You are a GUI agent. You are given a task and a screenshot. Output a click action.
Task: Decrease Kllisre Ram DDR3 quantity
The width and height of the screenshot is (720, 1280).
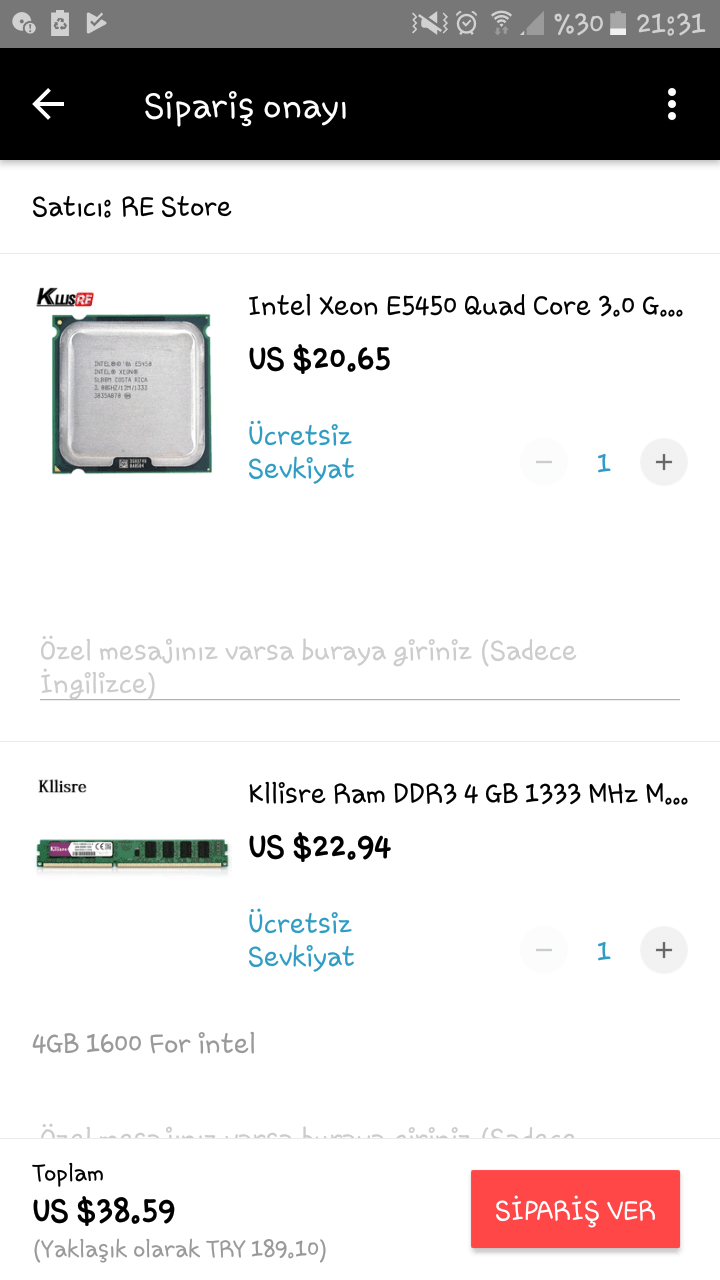coord(544,950)
